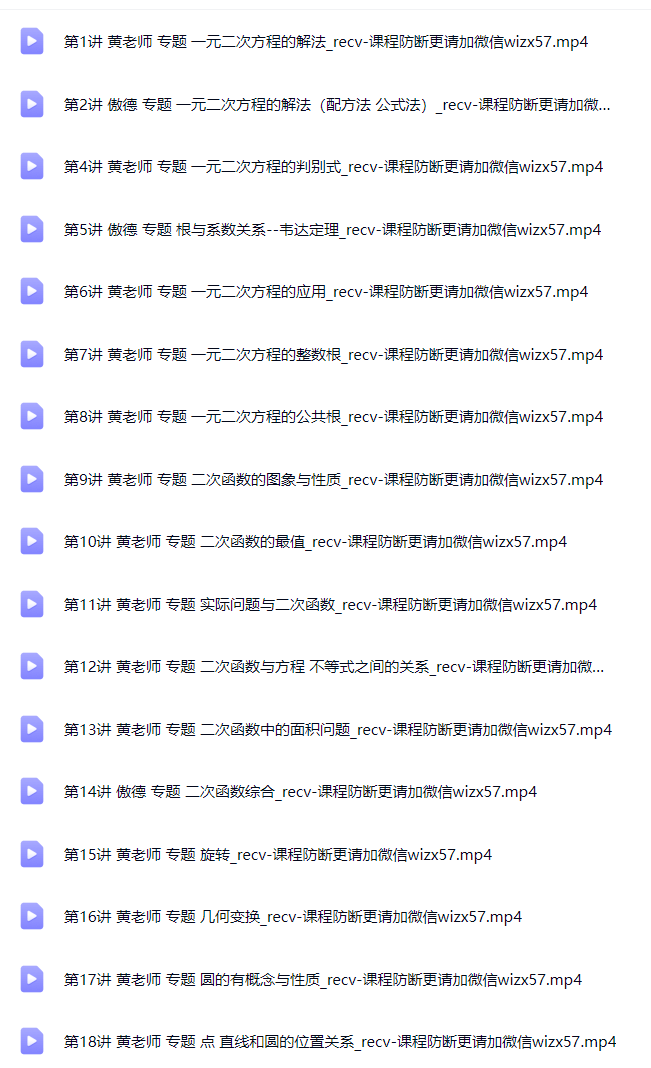Play 第10讲 二次函数的最值 video

pos(315,542)
